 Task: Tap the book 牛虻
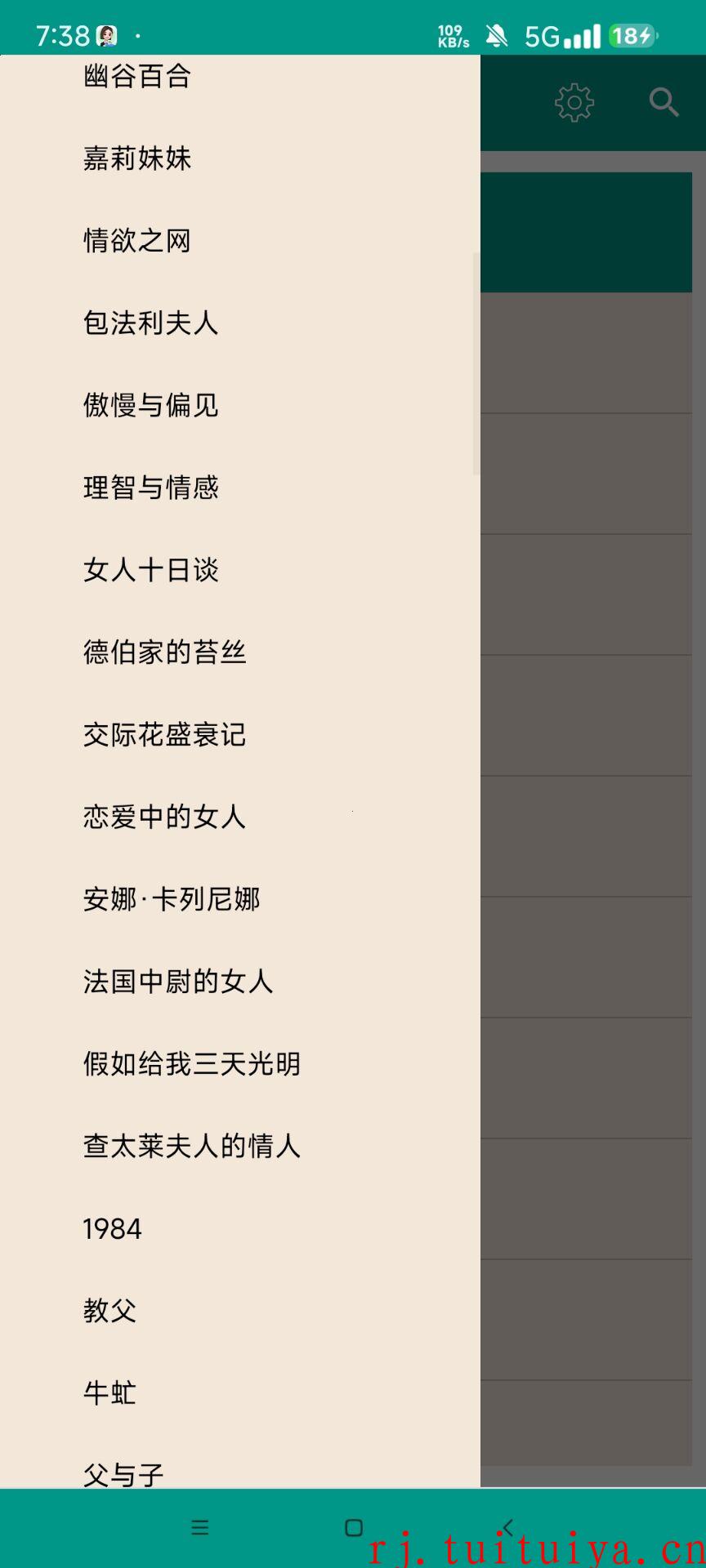(110, 1393)
